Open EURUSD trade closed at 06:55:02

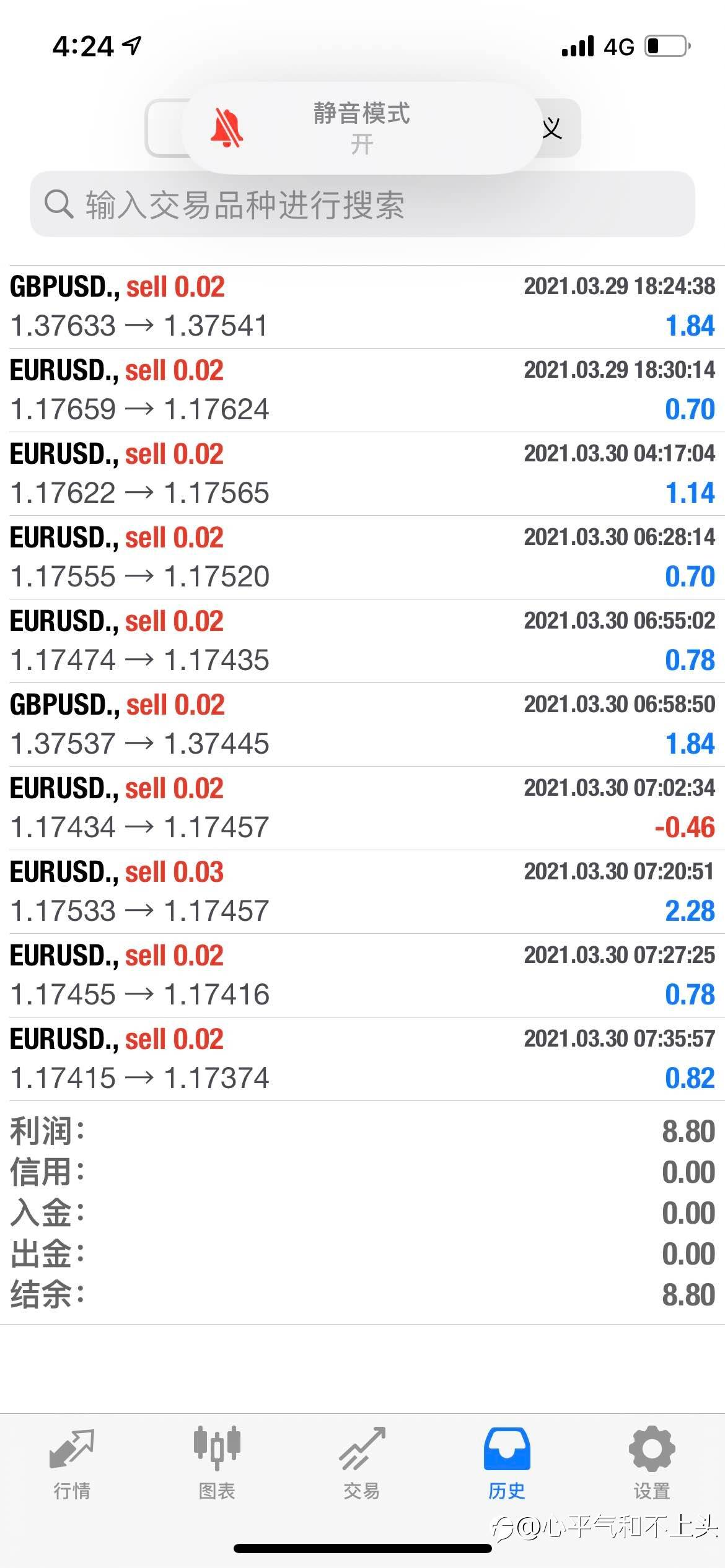tap(362, 642)
